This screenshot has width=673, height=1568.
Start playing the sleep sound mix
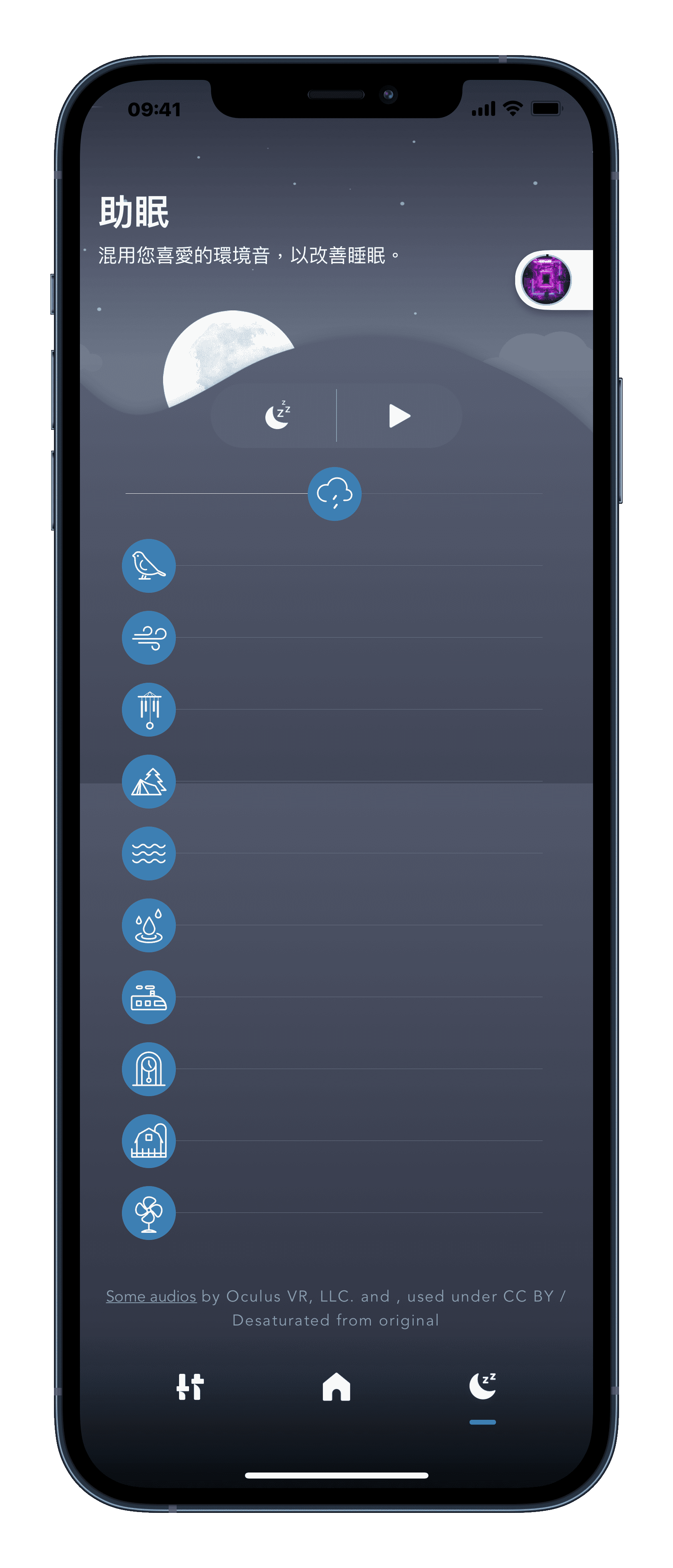coord(400,416)
